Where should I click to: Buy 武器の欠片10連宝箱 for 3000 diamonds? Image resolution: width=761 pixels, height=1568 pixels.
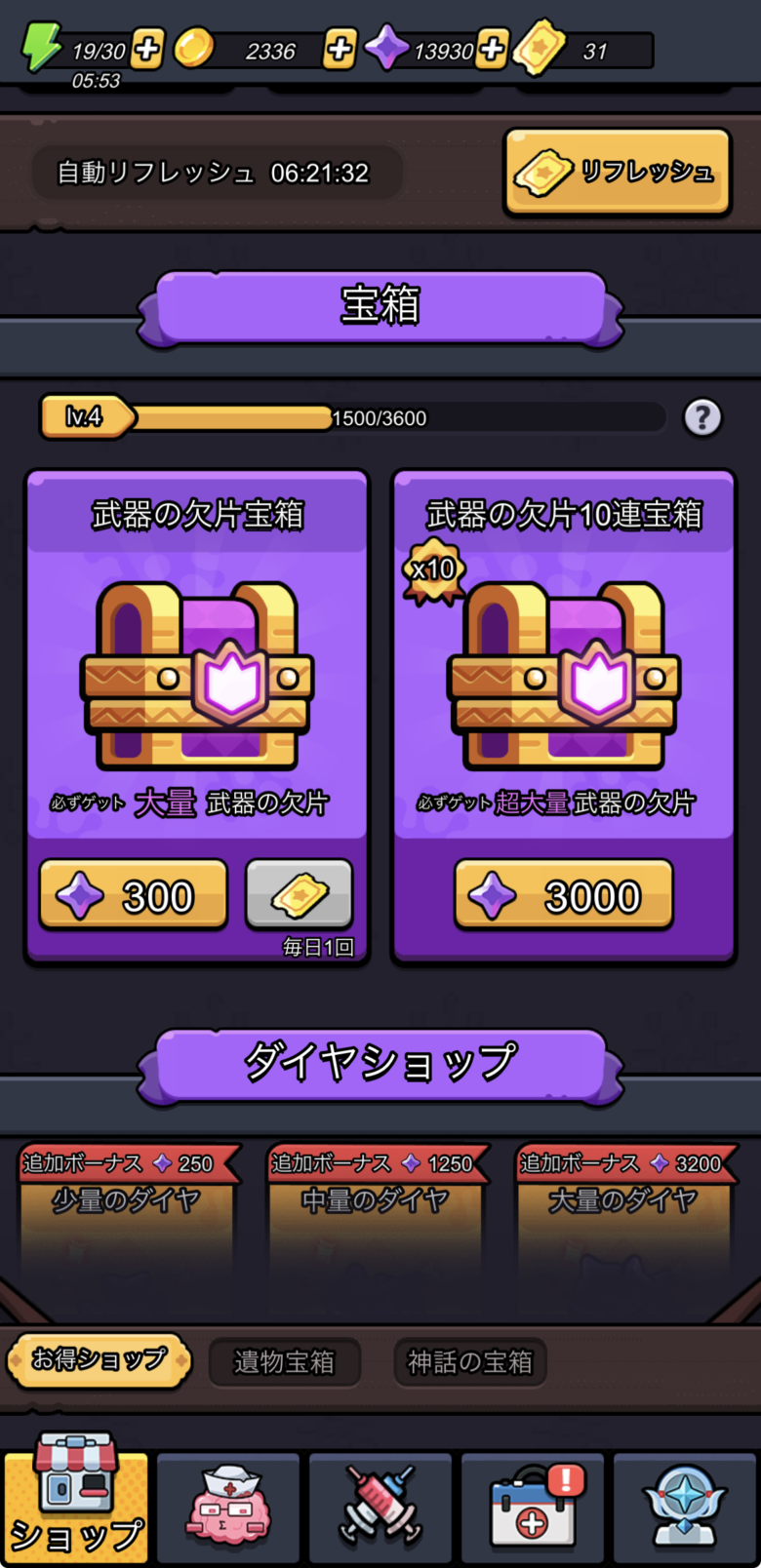[563, 894]
